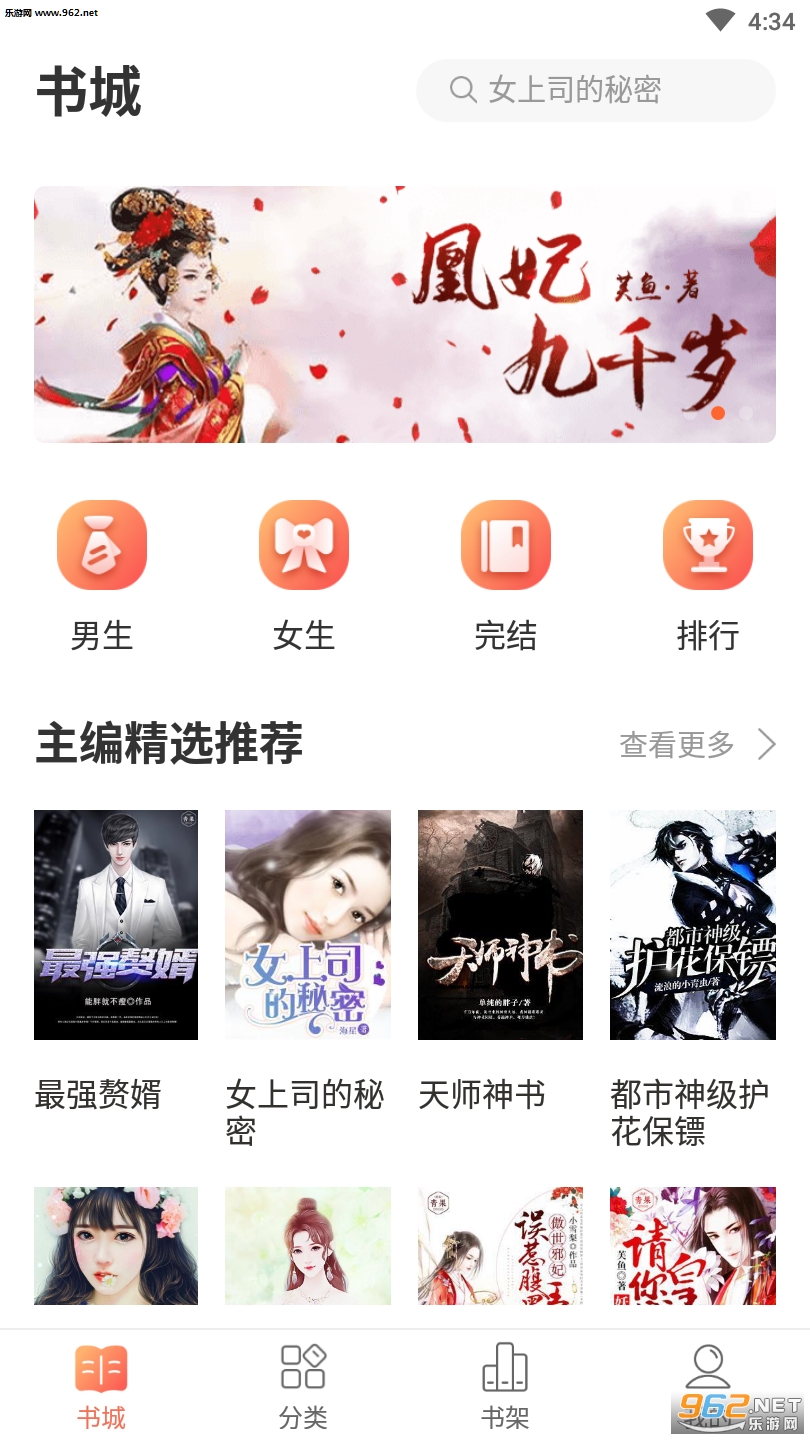The width and height of the screenshot is (810, 1440).
Task: Open the 误惹腹黑王 book cover
Action: coord(500,1246)
